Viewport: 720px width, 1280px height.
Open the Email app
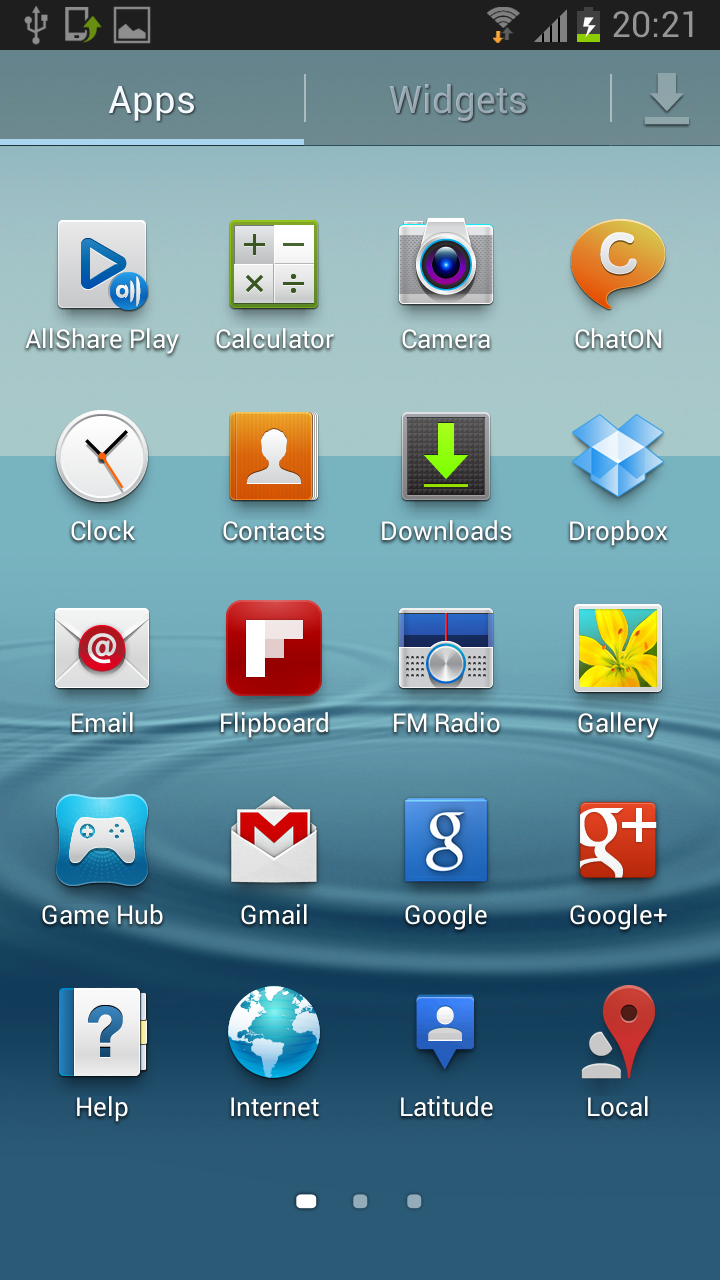102,649
